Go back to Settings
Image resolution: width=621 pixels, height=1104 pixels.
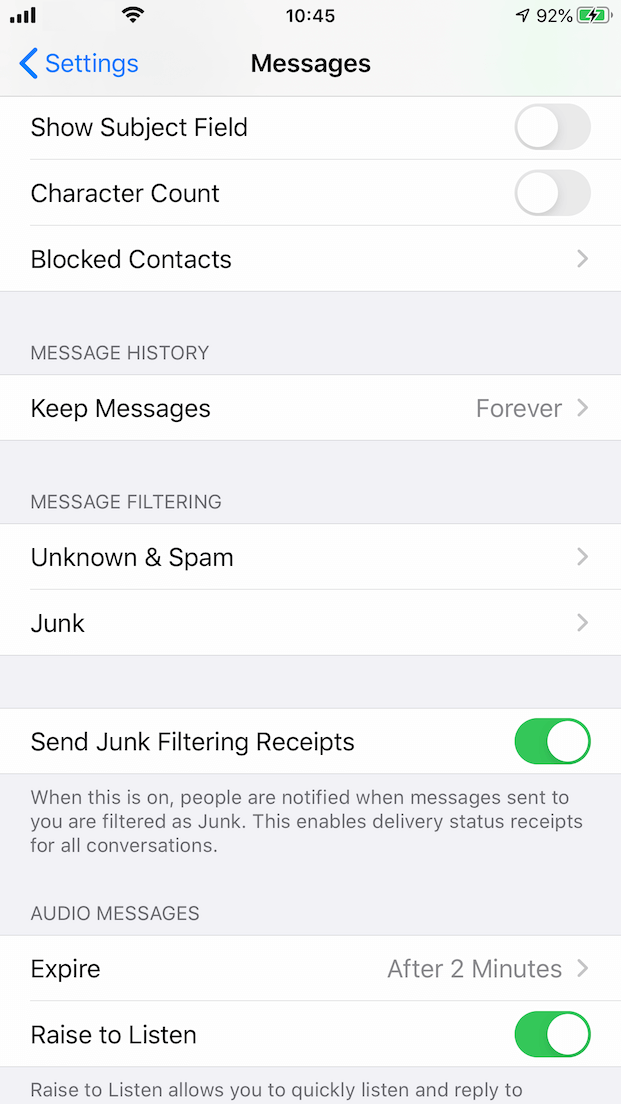pyautogui.click(x=79, y=64)
